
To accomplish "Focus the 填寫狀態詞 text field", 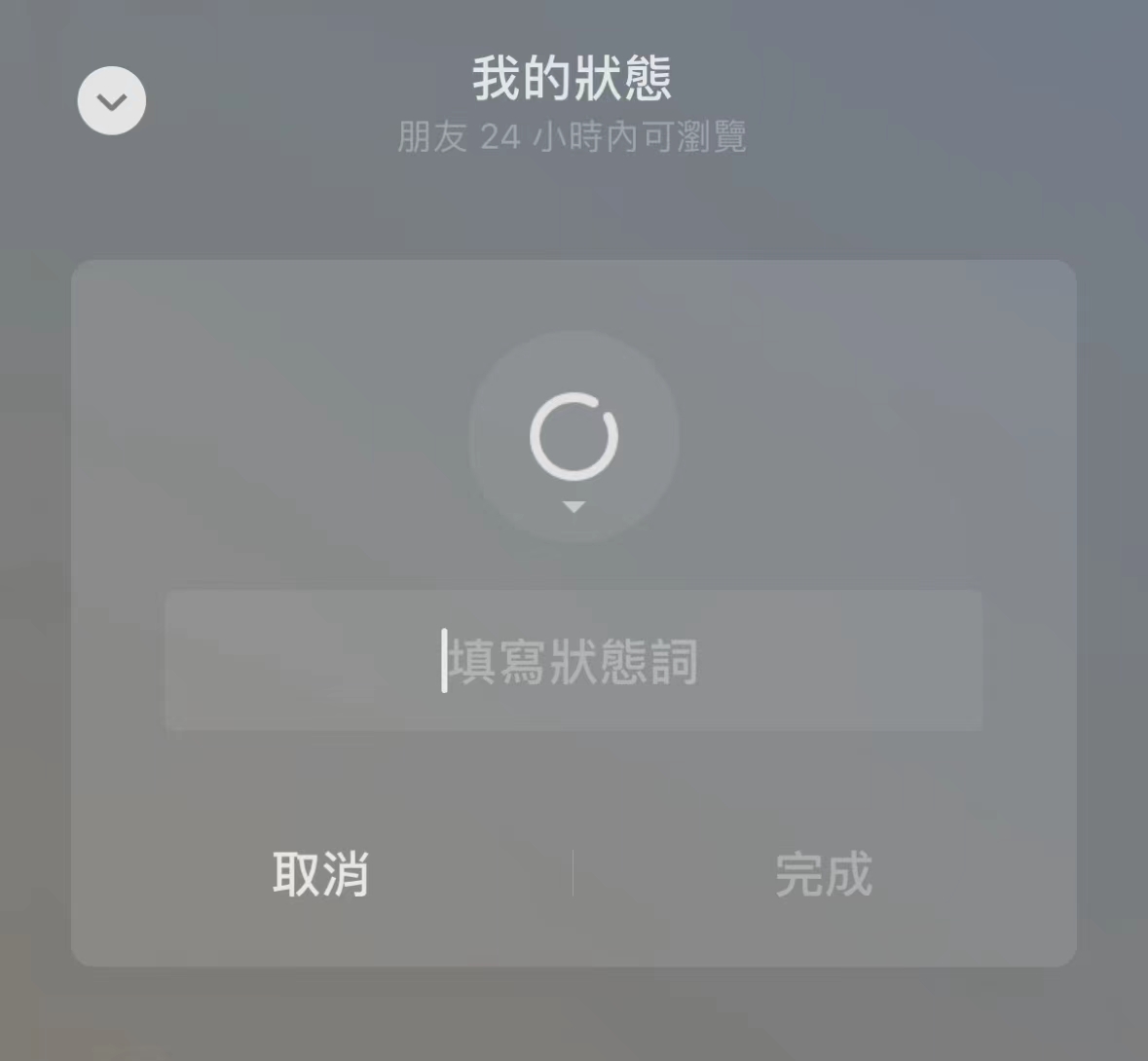I will [574, 661].
